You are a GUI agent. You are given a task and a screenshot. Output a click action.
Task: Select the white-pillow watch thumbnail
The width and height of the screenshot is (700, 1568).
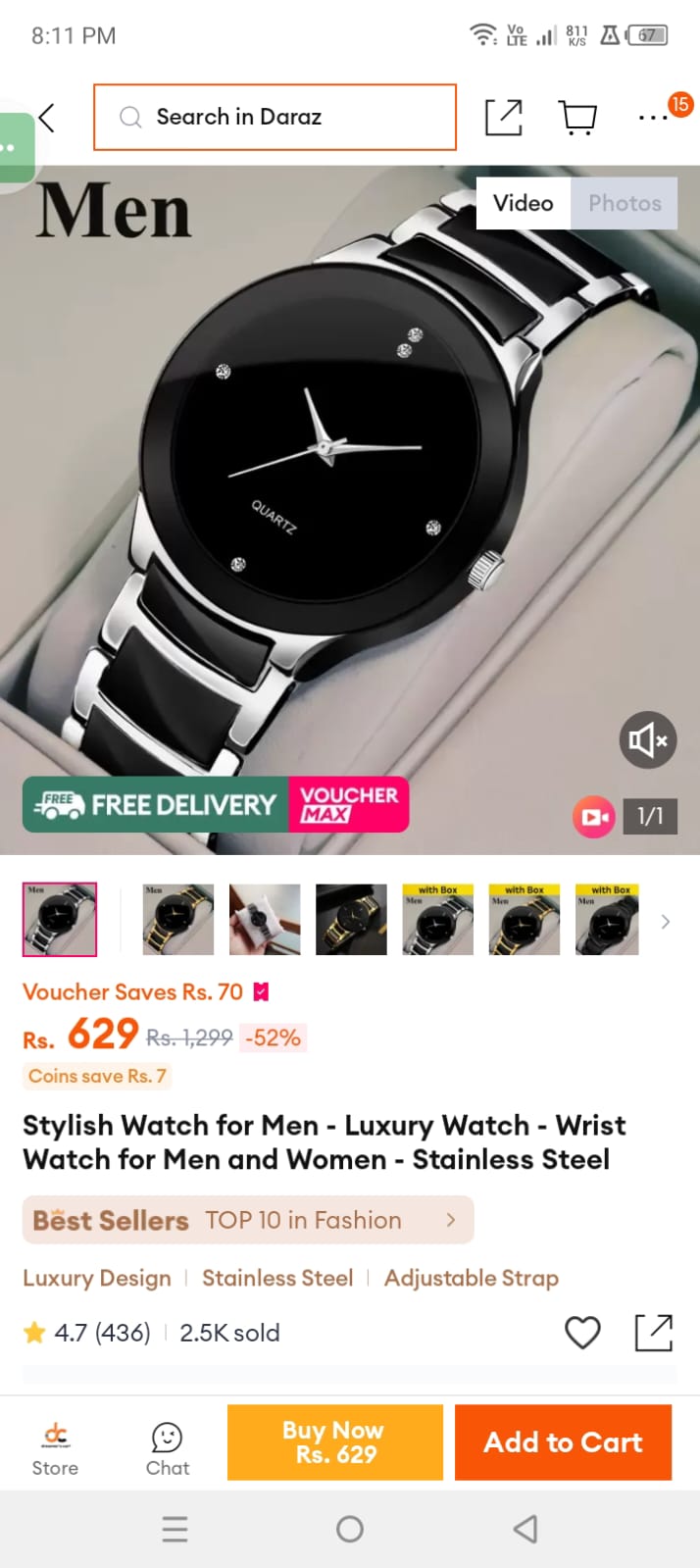tap(265, 919)
